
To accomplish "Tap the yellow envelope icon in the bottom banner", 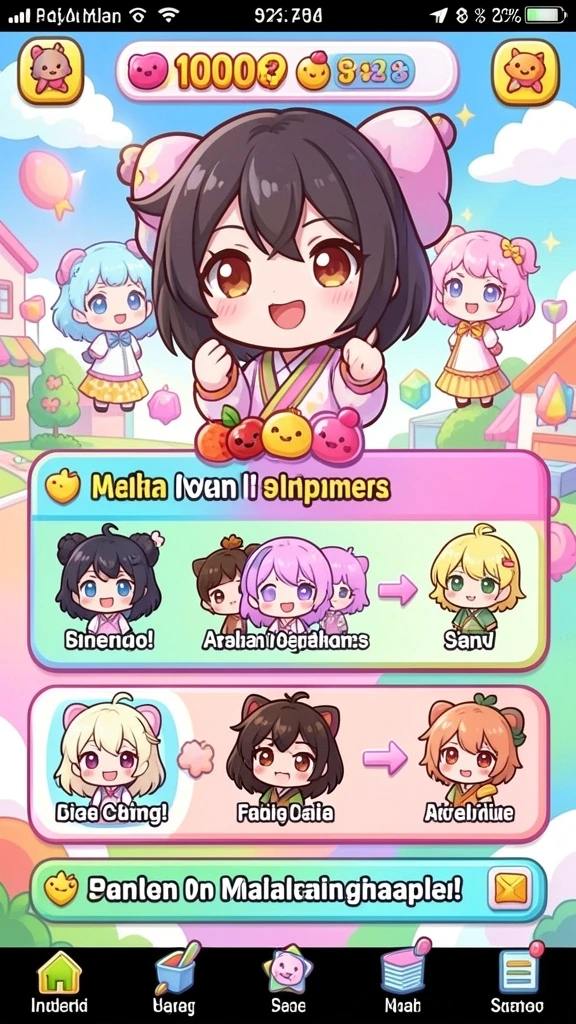I will pyautogui.click(x=509, y=889).
